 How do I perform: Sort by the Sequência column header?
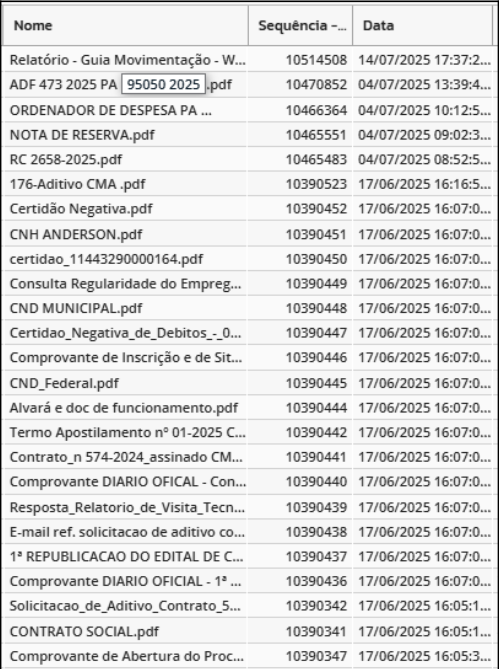coord(301,26)
